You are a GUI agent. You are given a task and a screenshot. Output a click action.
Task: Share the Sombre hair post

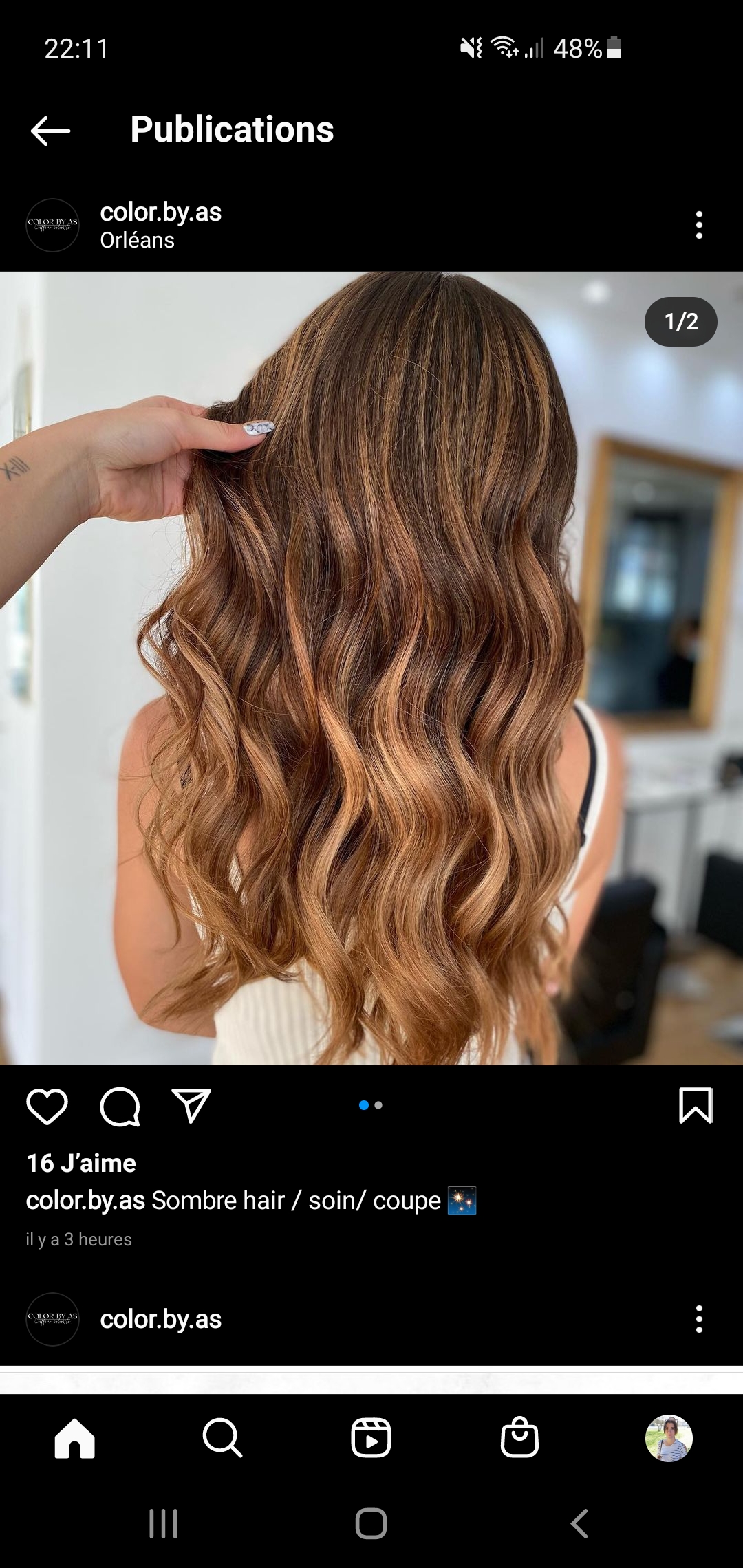coord(191,1107)
